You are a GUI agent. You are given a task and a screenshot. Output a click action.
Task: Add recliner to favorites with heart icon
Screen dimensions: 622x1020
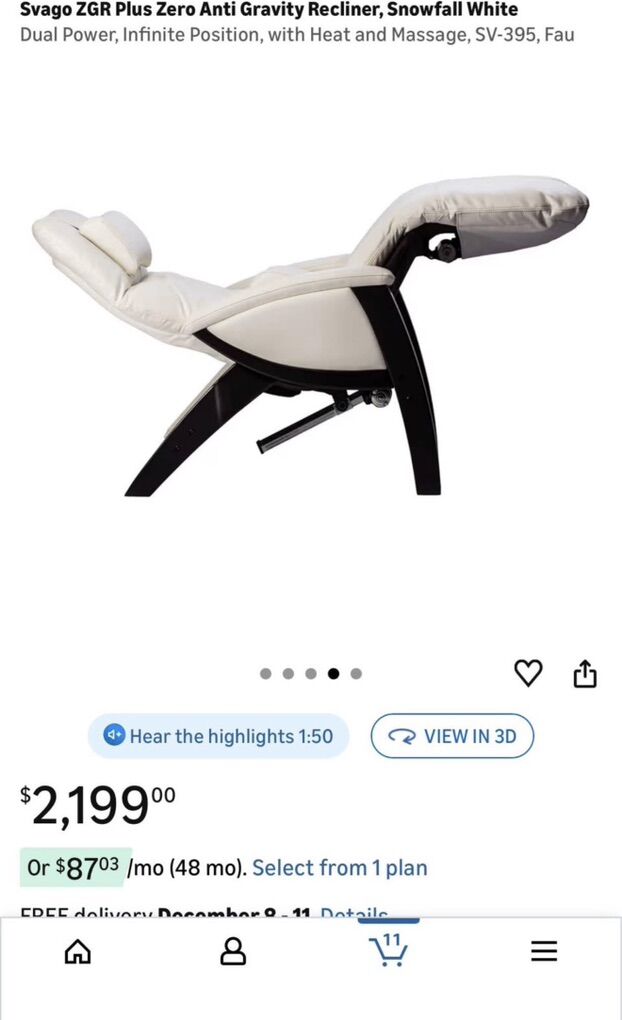pos(528,674)
